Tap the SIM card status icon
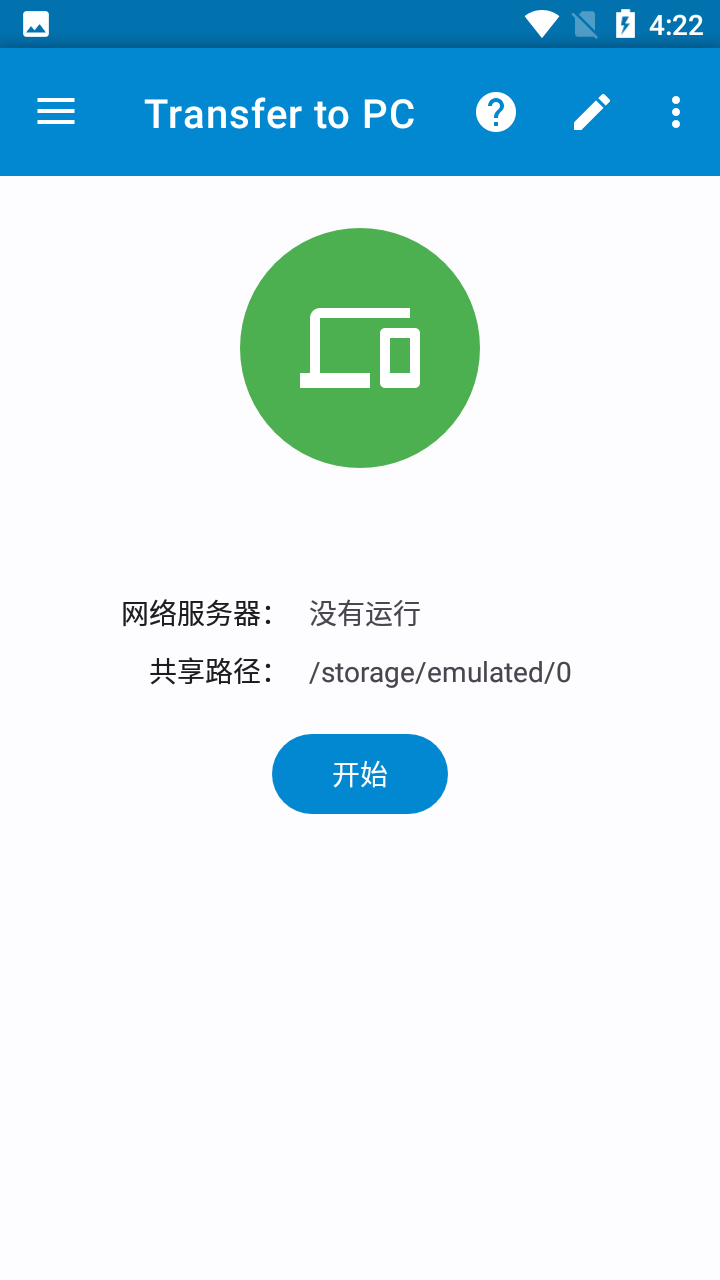This screenshot has height=1280, width=720. [585, 23]
